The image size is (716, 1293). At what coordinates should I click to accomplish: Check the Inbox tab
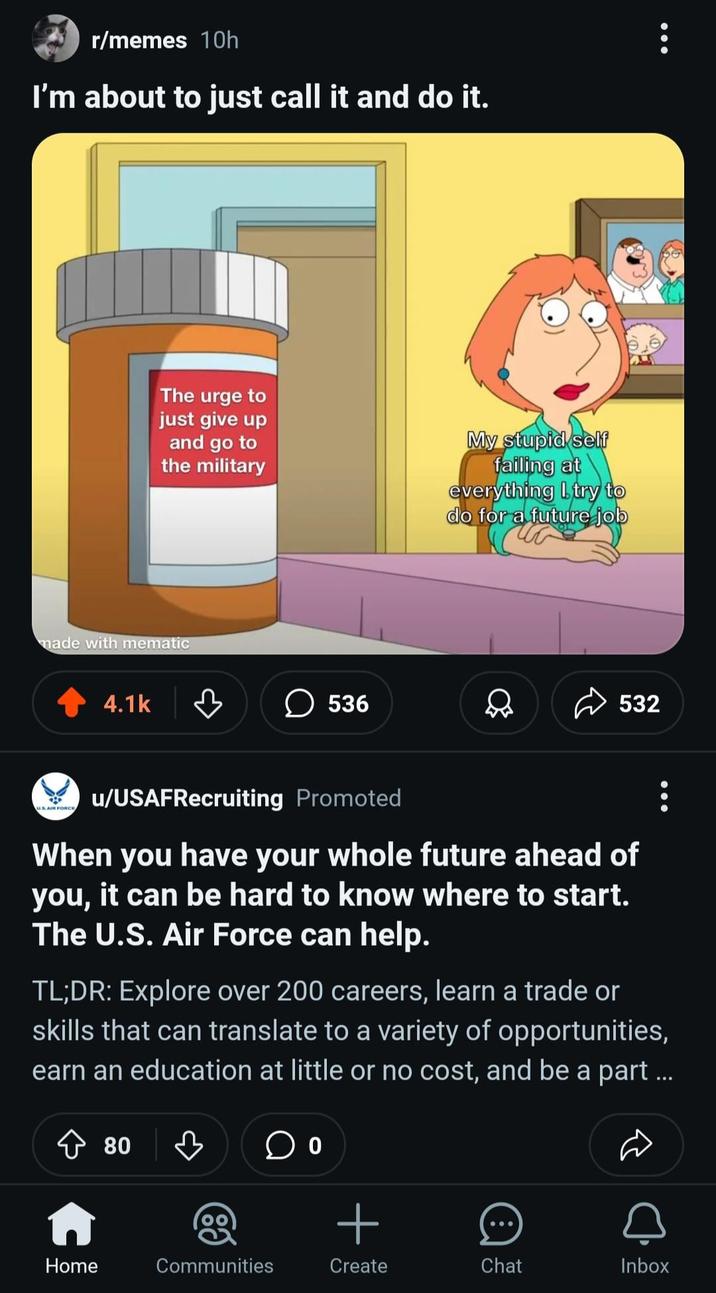[x=644, y=1237]
